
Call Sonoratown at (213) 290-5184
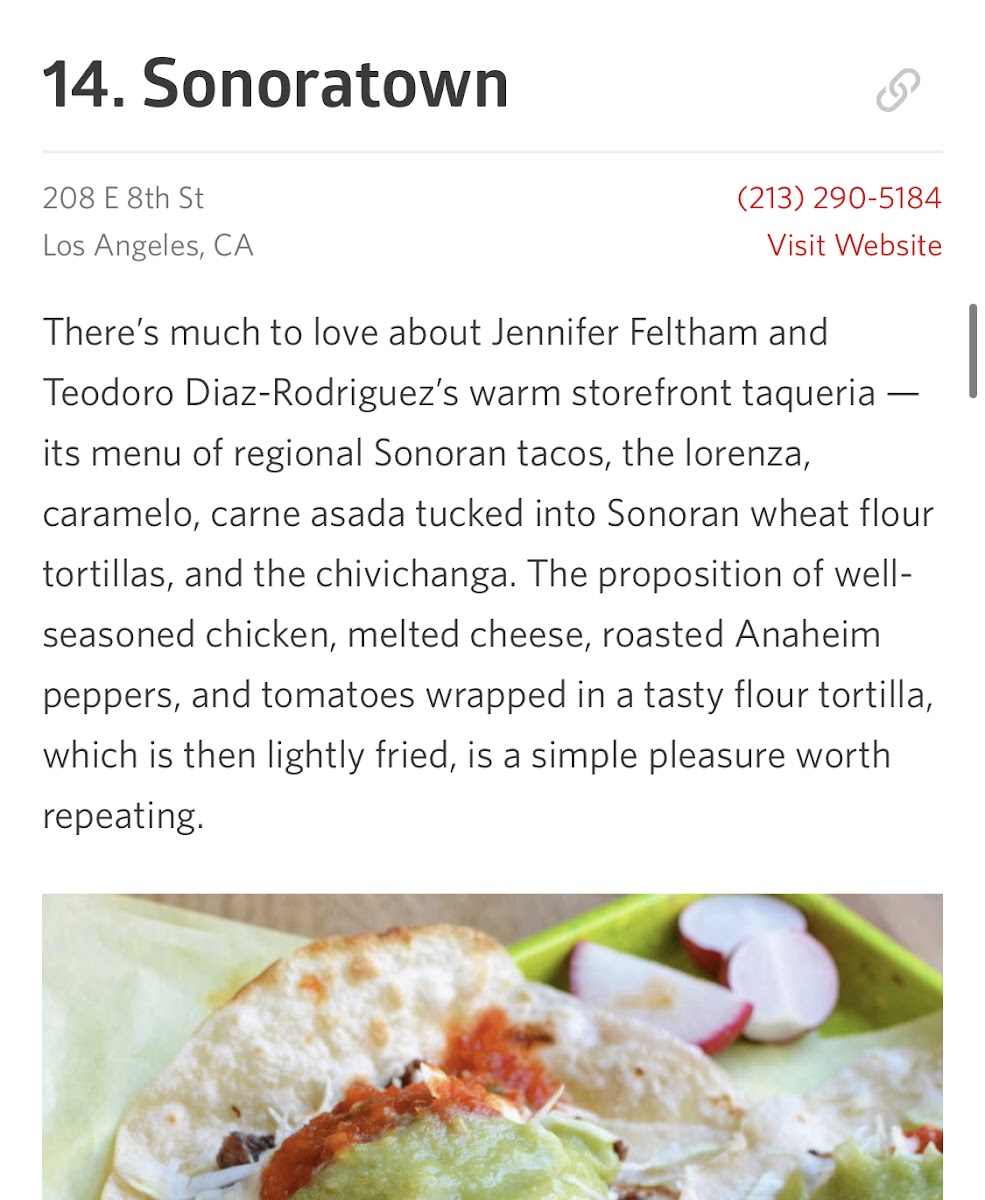click(838, 198)
